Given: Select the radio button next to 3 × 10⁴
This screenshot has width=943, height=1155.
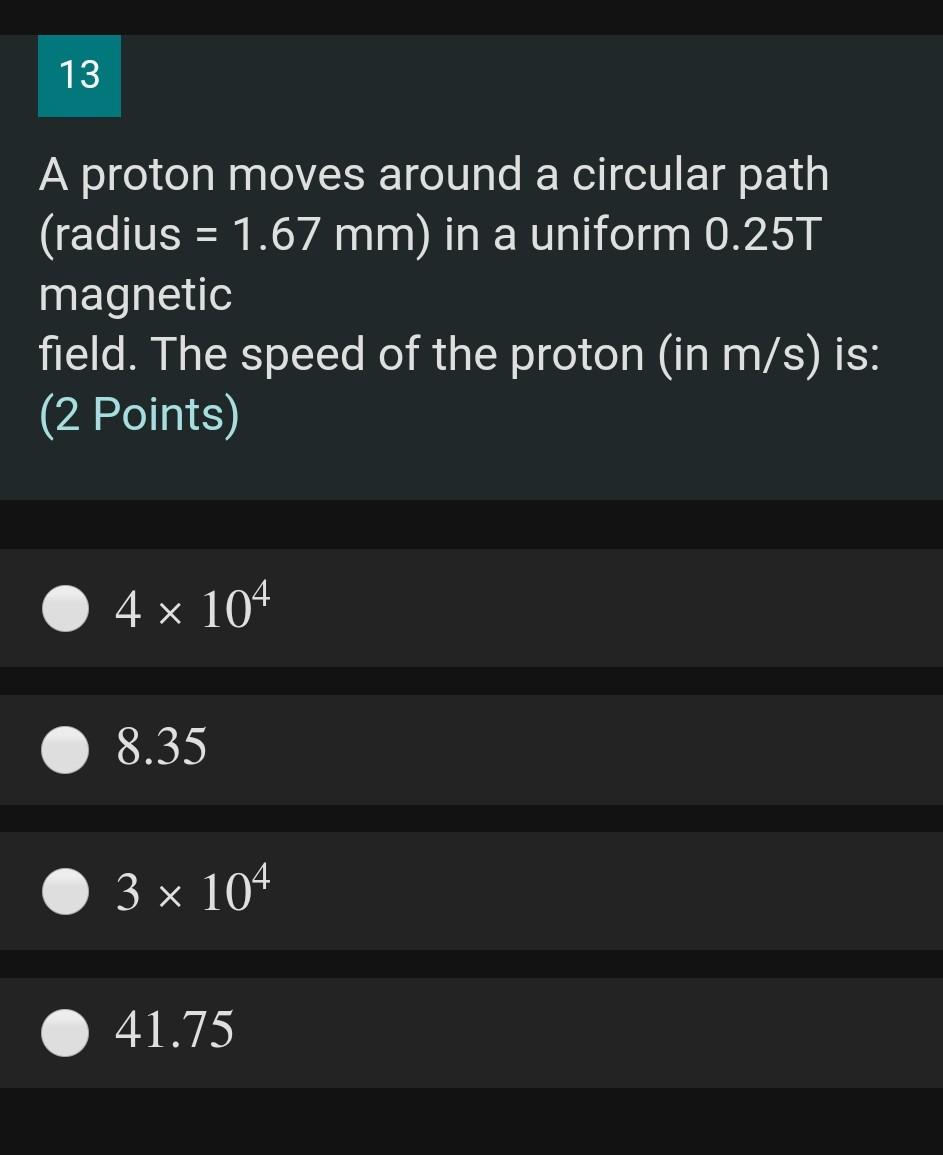Looking at the screenshot, I should [x=65, y=891].
